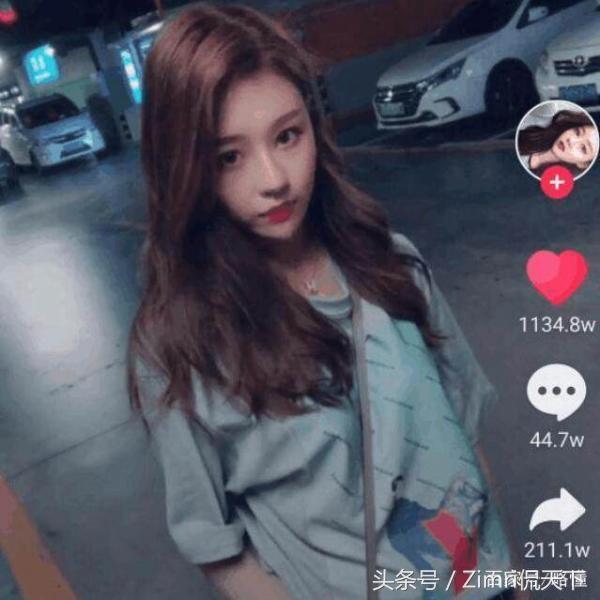Open the creator's profile avatar
The image size is (600, 600).
(x=556, y=139)
